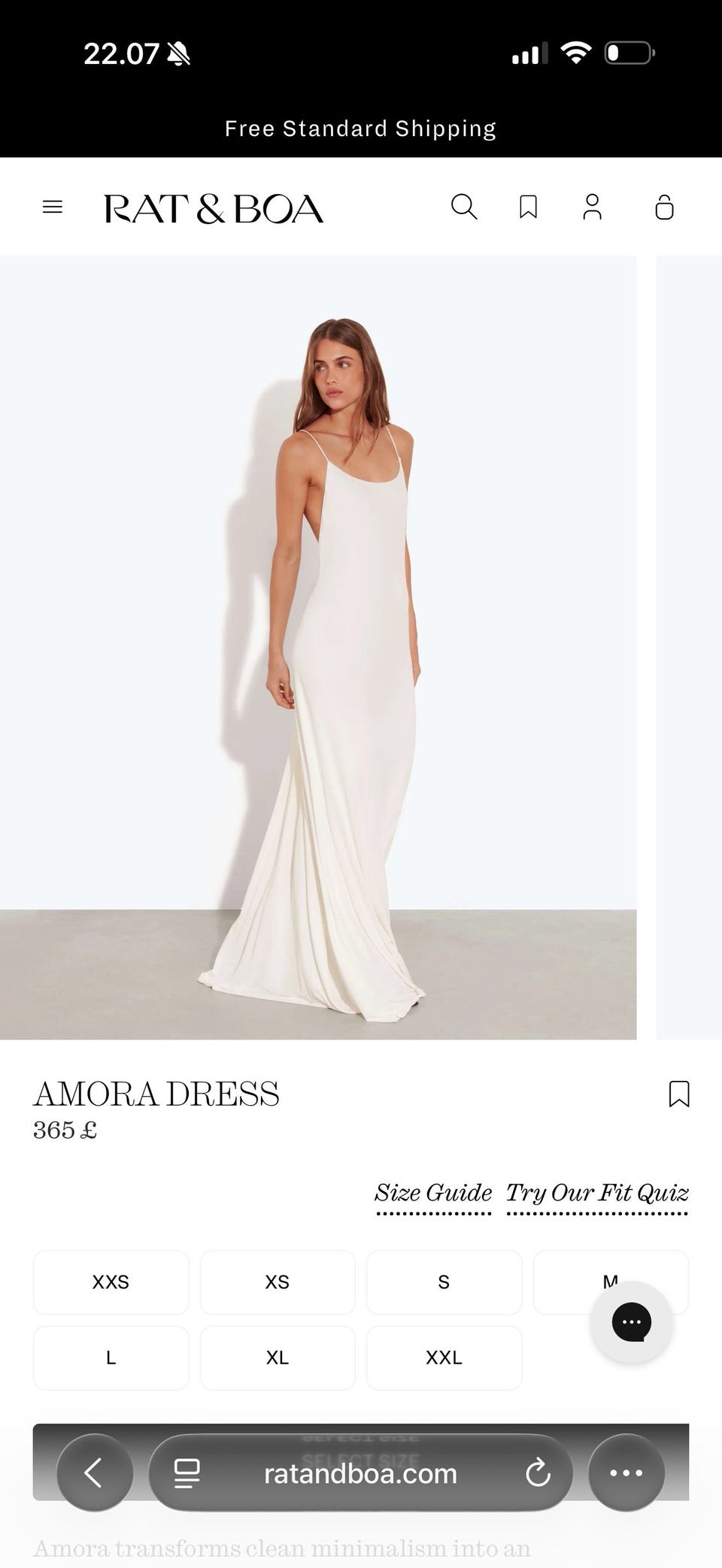Screen dimensions: 722x1568
Task: Select size XL
Action: point(278,1358)
